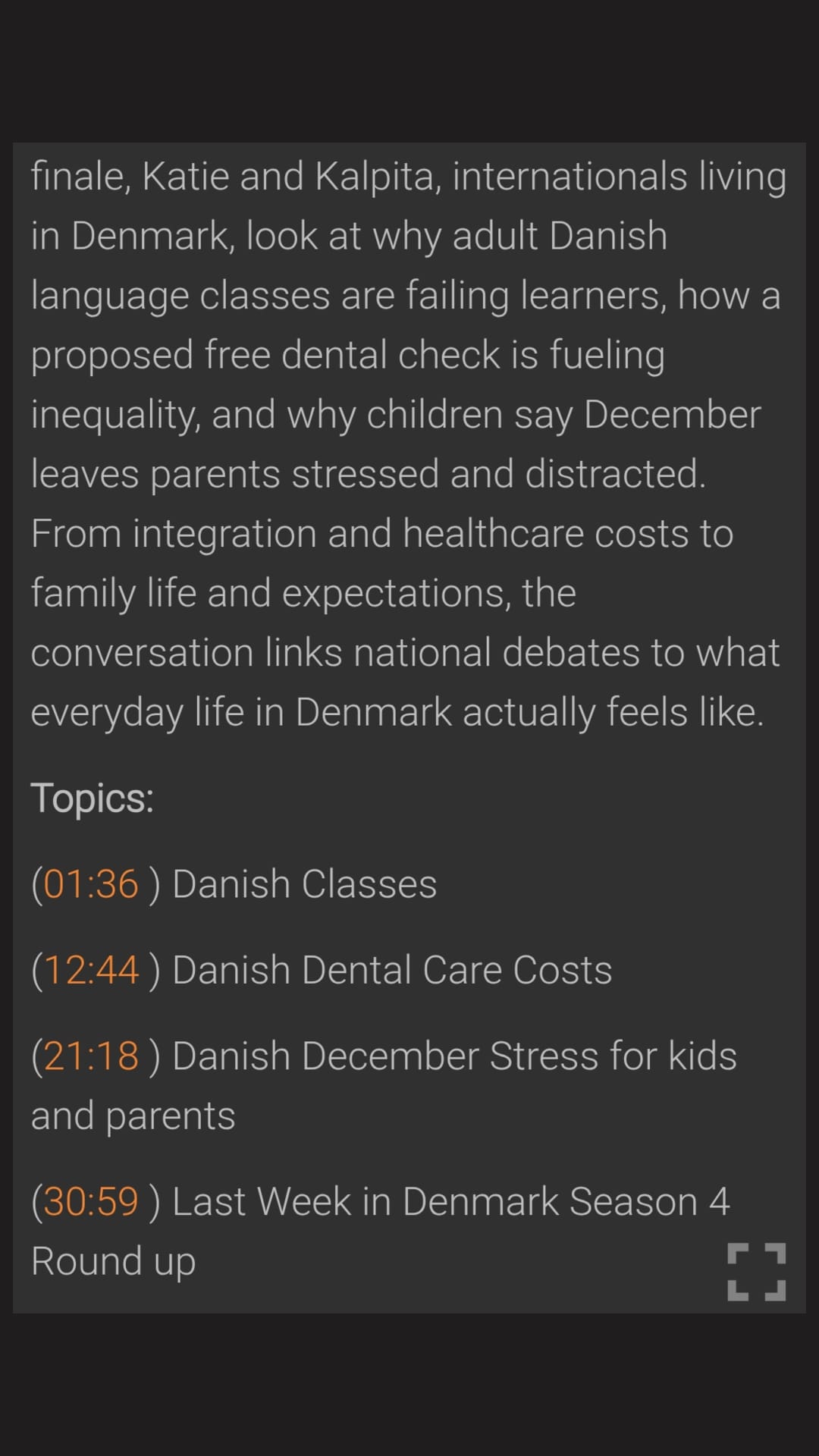Play Last Week in Denmark Season 4 Round up

tap(379, 1200)
